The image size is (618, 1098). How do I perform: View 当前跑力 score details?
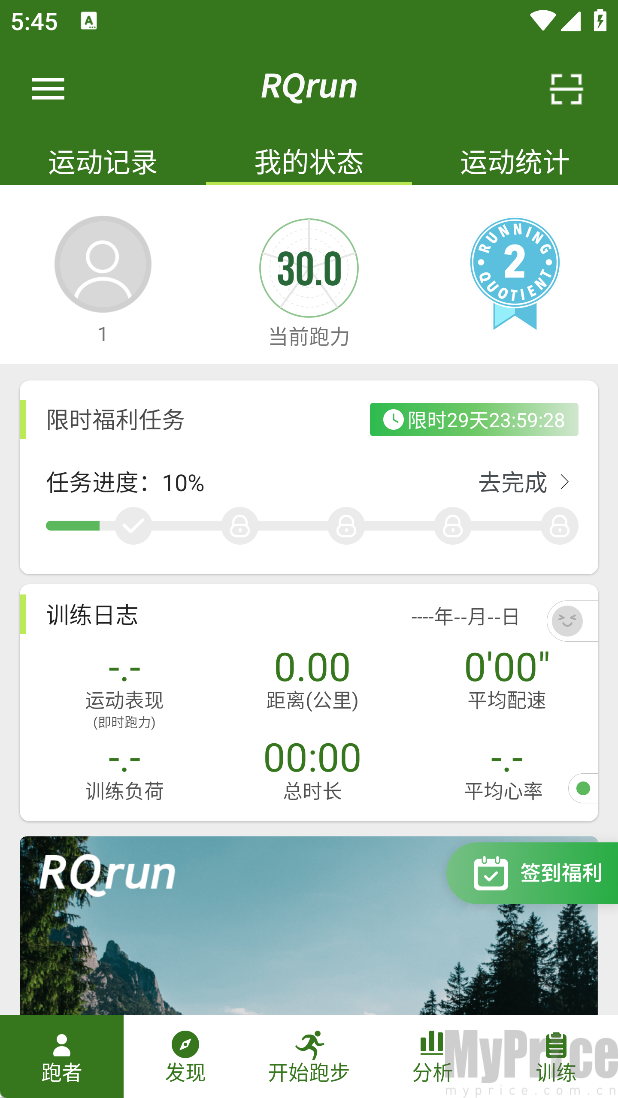click(x=309, y=270)
